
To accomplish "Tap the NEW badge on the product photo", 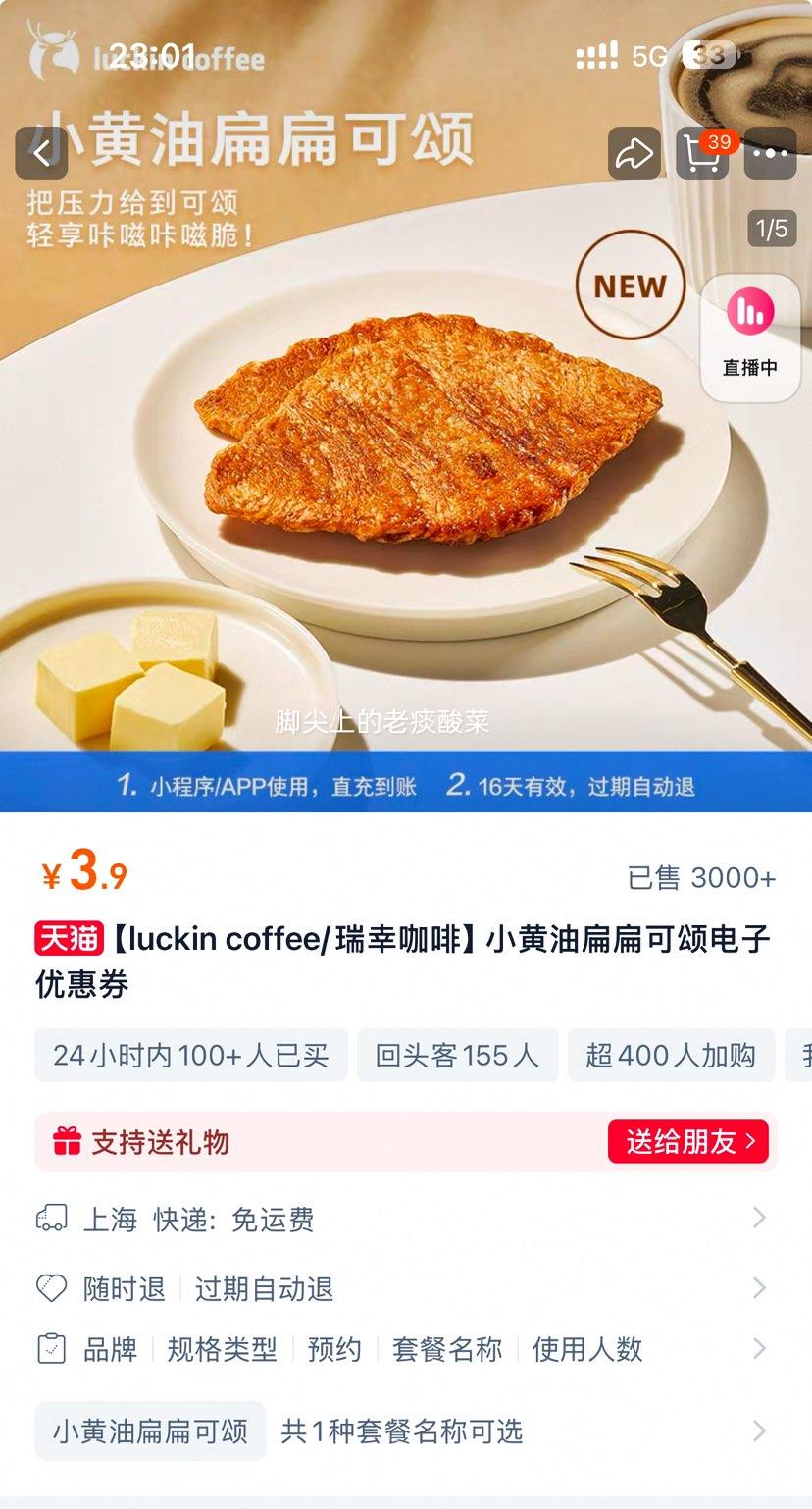I will 629,286.
